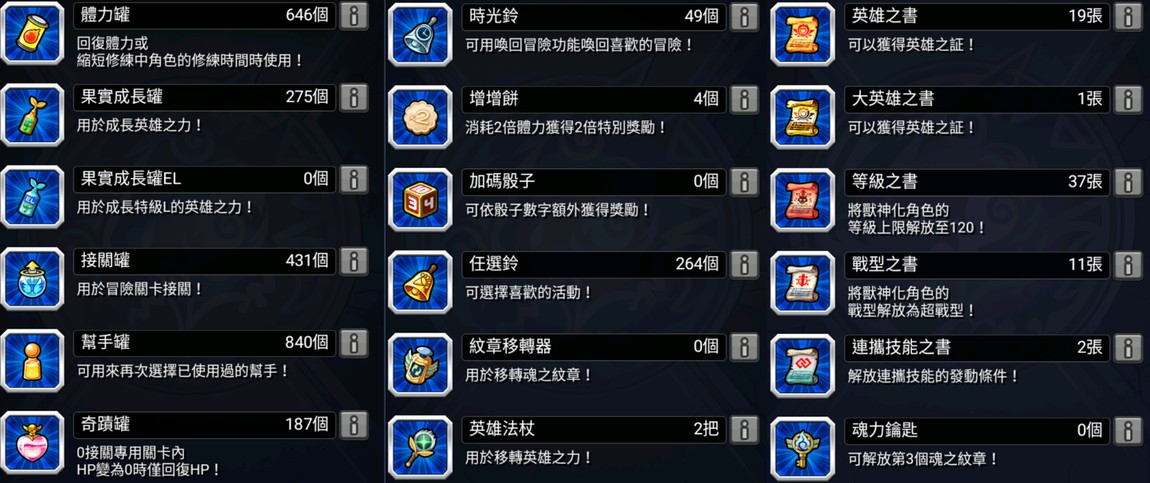
Task: Check info for 幫手罐
Action: tap(353, 343)
